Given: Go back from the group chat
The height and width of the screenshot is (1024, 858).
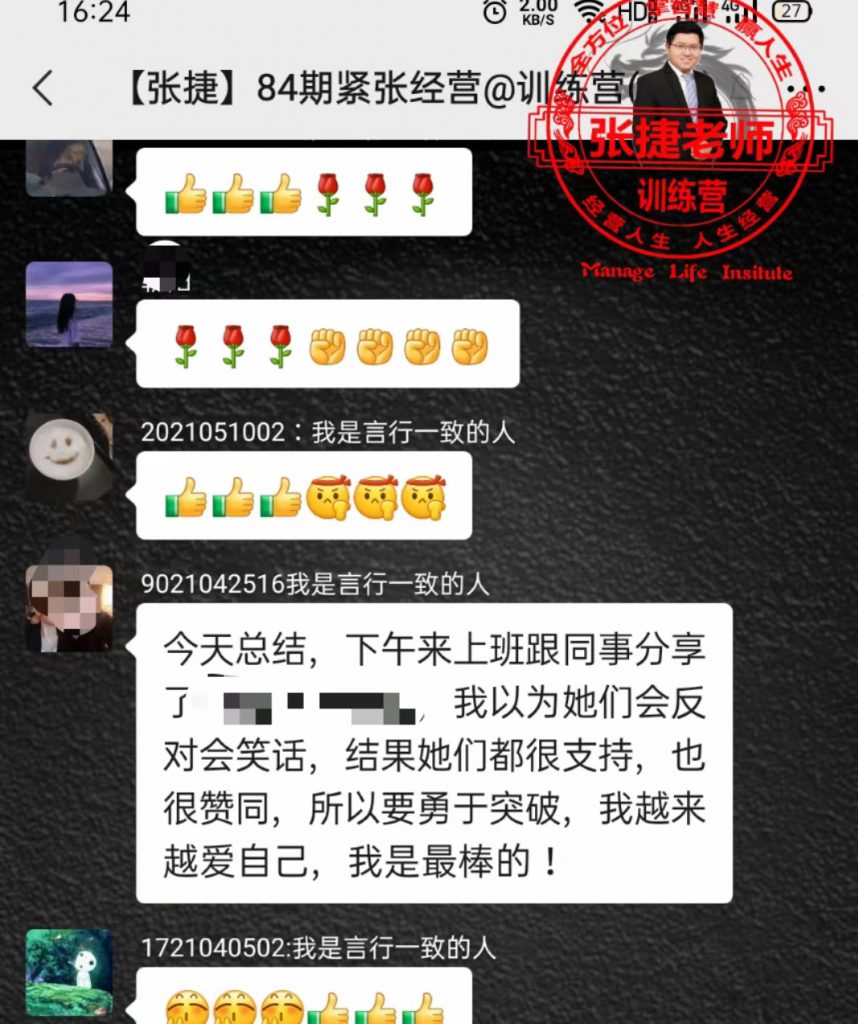Looking at the screenshot, I should click(x=42, y=89).
